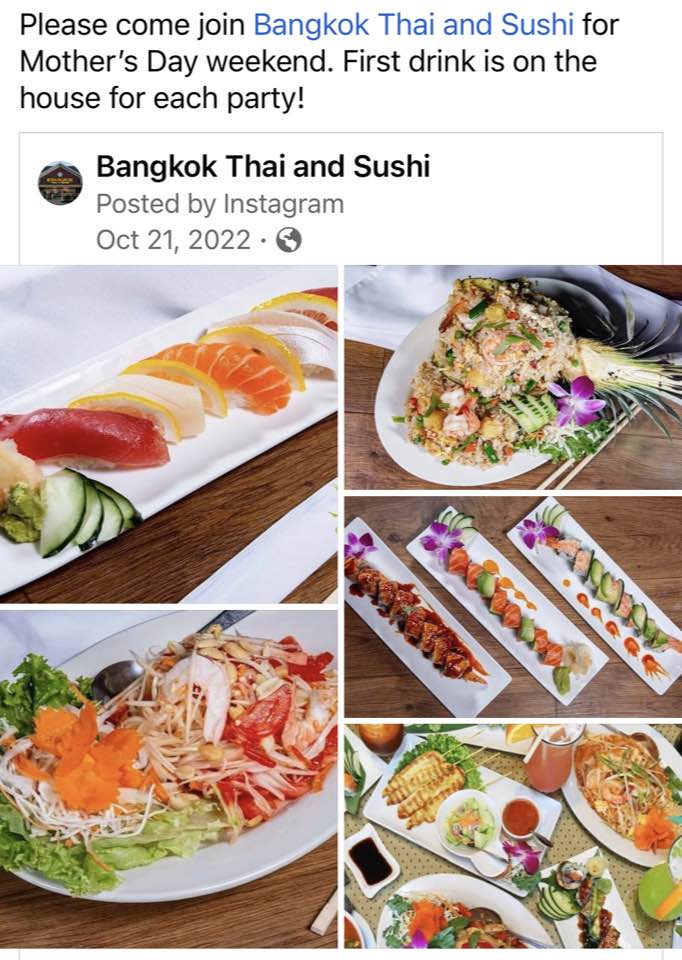View the table spread photo

pyautogui.click(x=513, y=836)
